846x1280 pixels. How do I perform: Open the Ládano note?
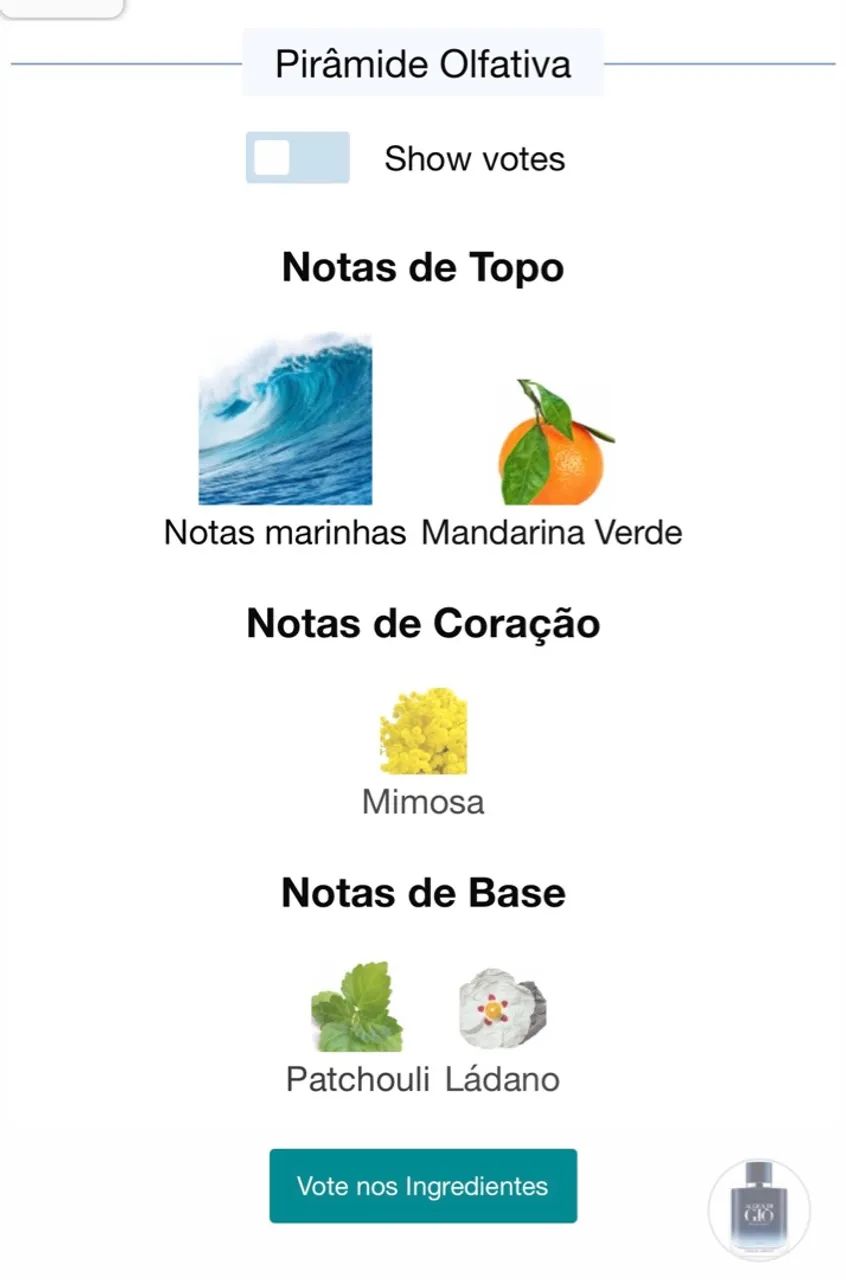(x=502, y=1007)
